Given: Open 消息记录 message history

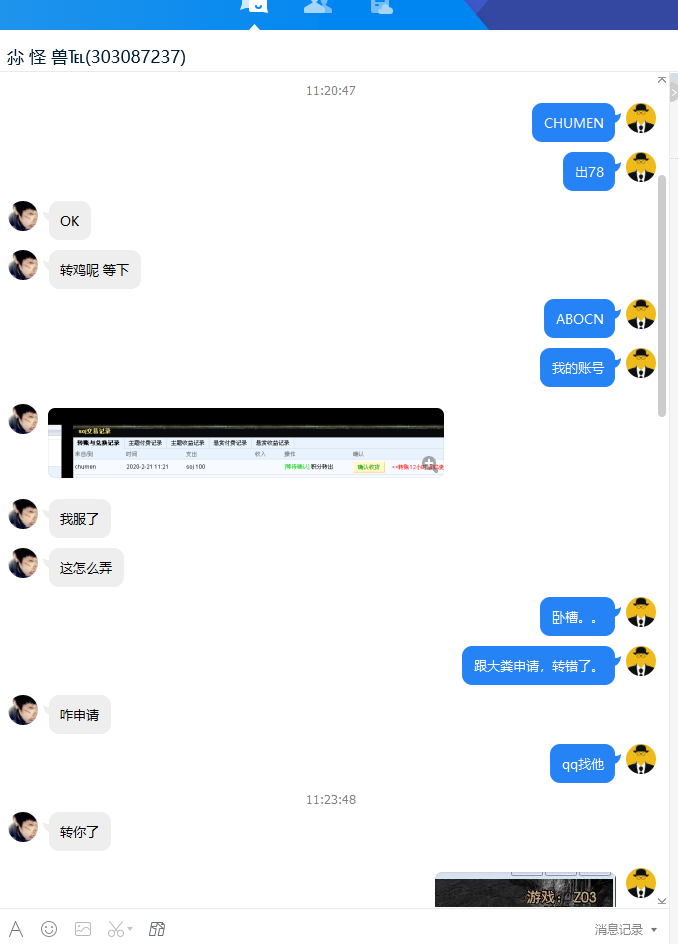Looking at the screenshot, I should (x=619, y=929).
